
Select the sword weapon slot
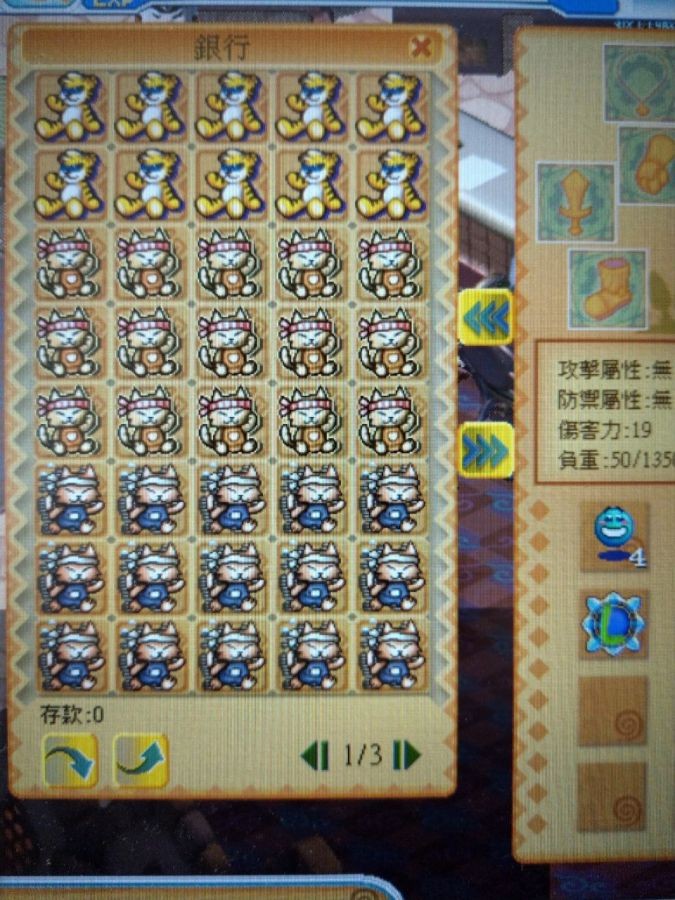pyautogui.click(x=576, y=202)
